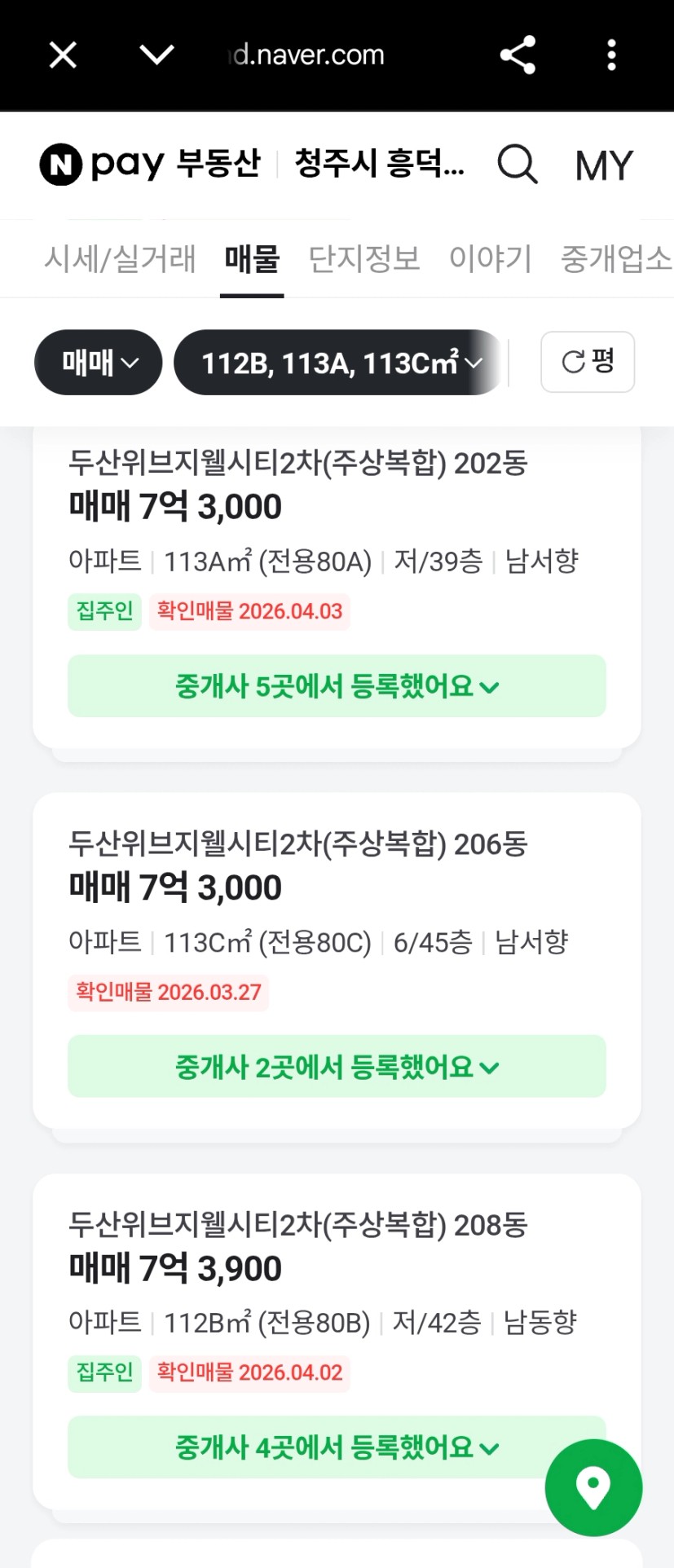Minimize the browser with the down chevron
Image resolution: width=674 pixels, height=1568 pixels.
point(156,55)
